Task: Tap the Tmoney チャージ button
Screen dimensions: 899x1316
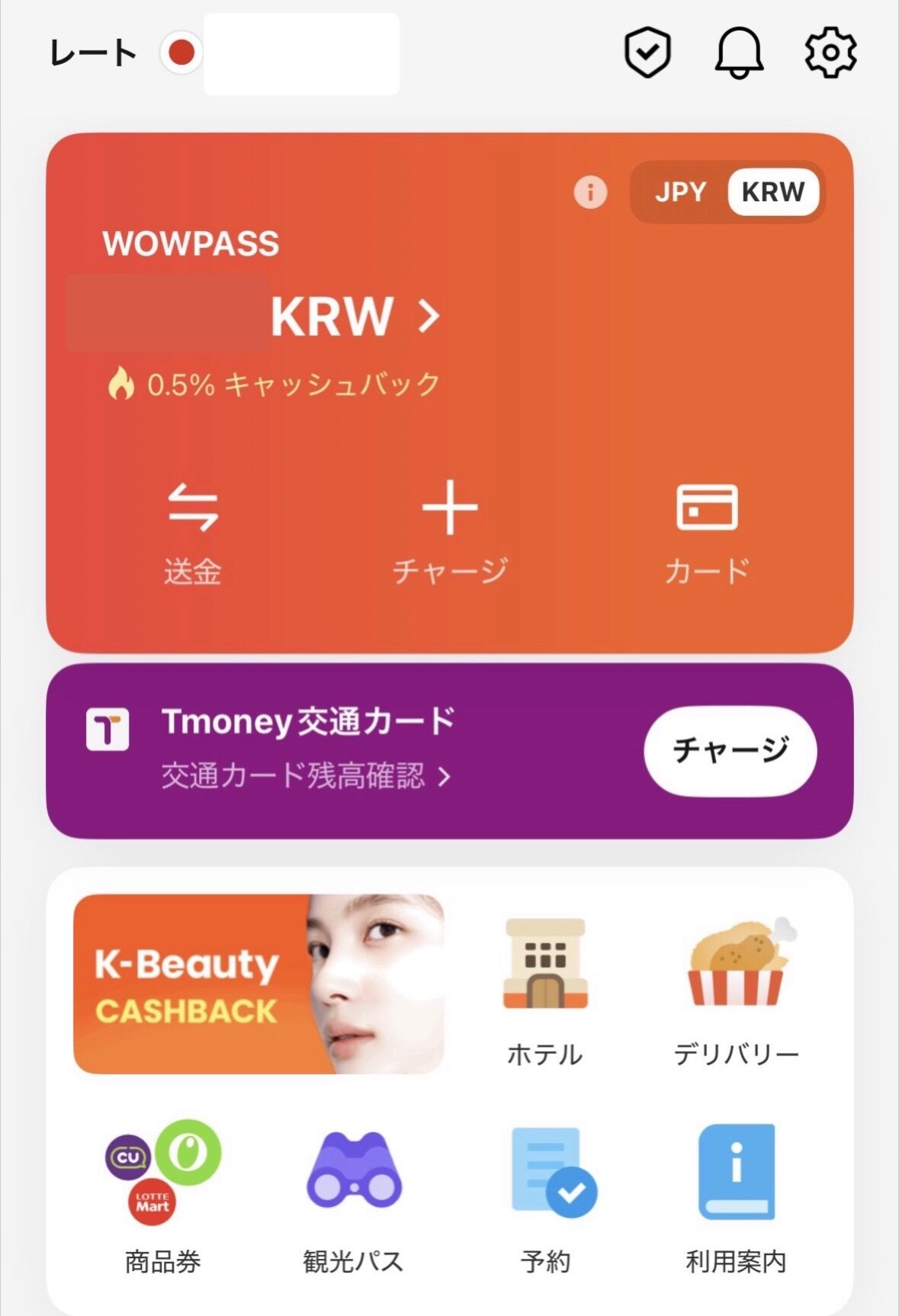Action: (x=731, y=750)
